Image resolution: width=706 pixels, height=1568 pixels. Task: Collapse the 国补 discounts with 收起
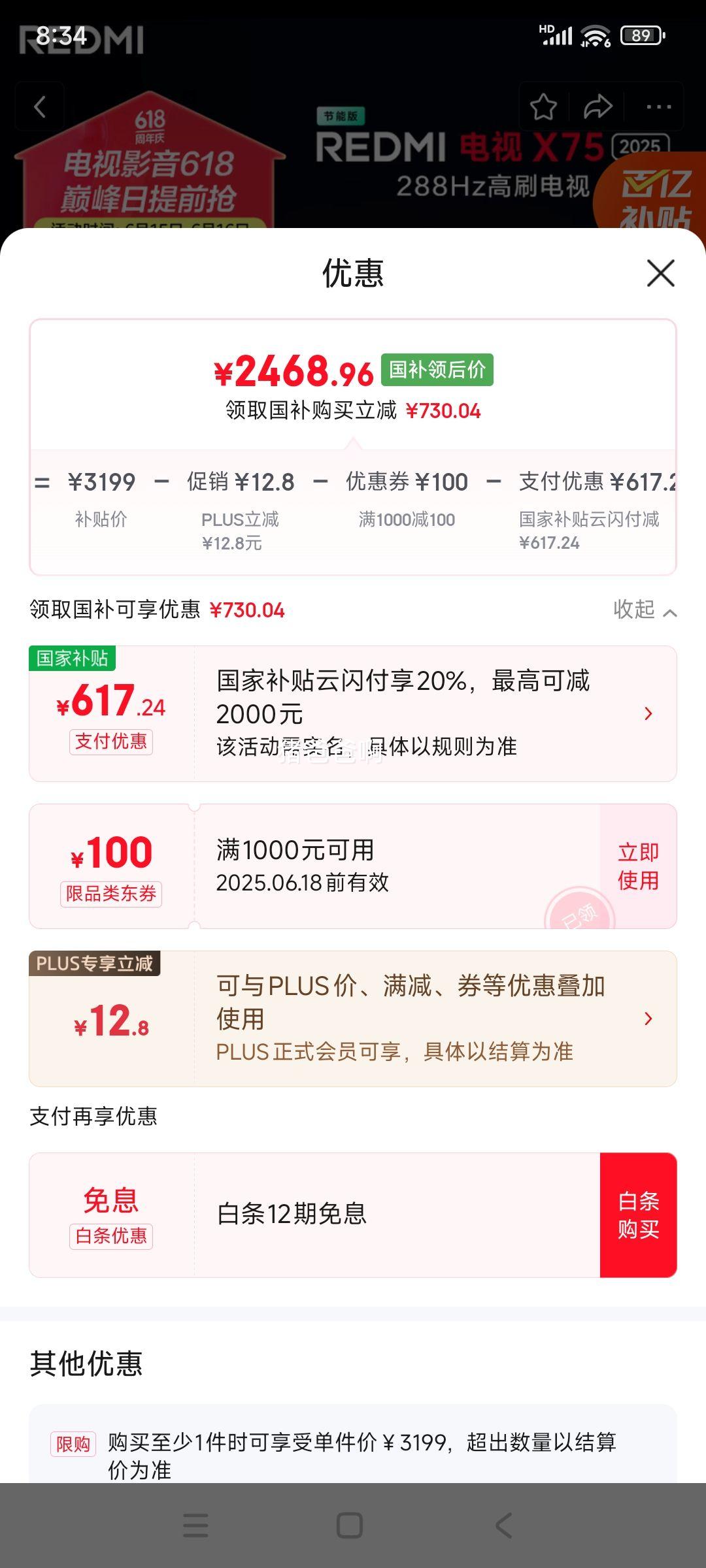click(645, 610)
